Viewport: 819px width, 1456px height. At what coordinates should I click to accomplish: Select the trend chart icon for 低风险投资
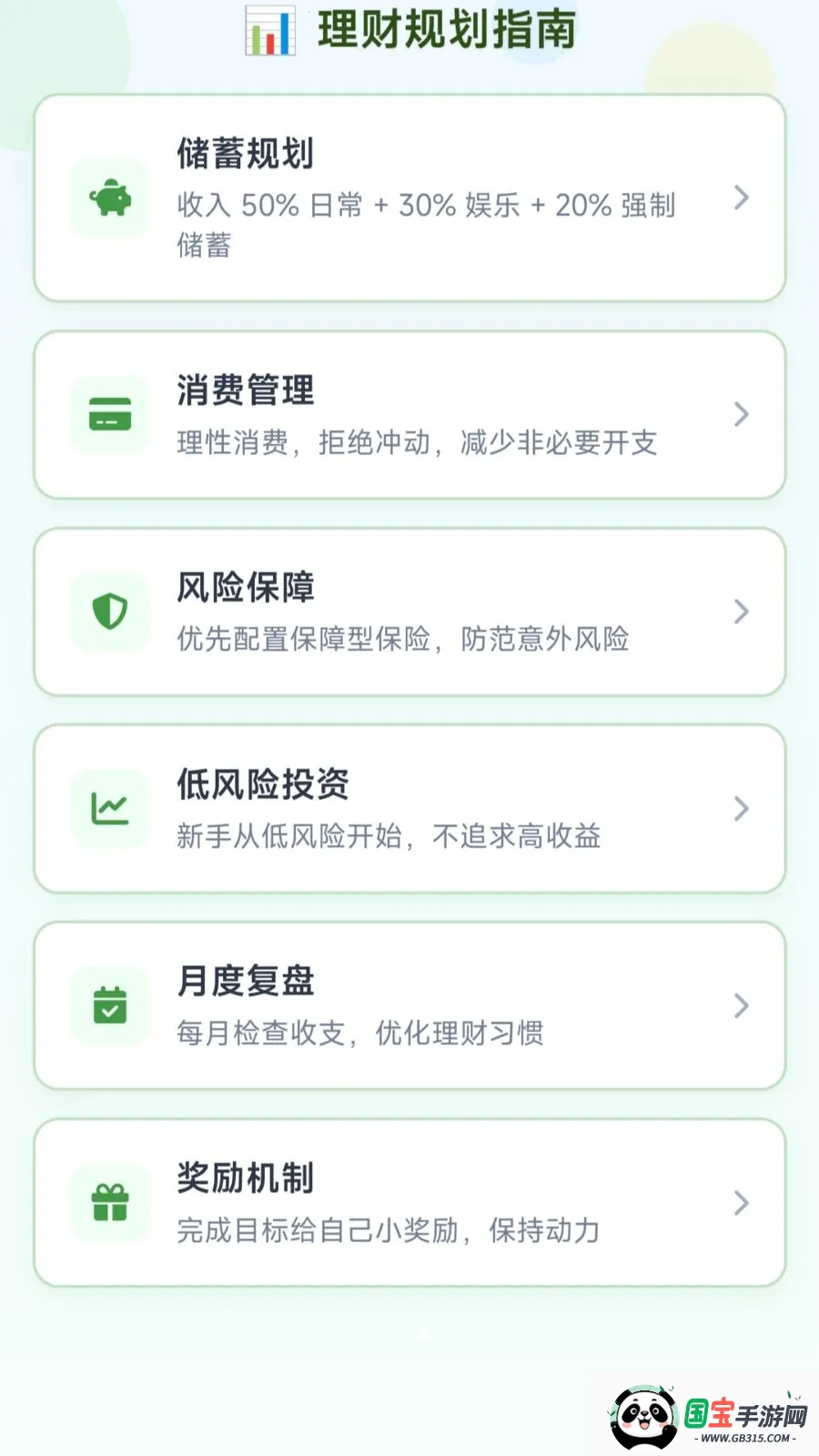click(109, 809)
